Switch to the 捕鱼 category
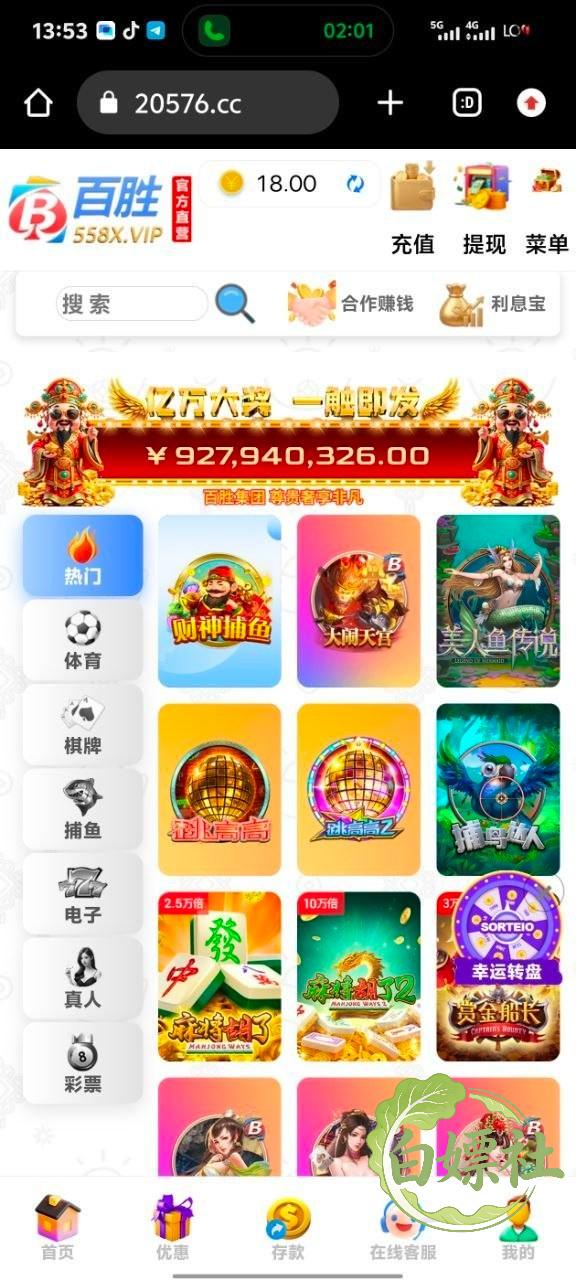576x1280 pixels. click(x=83, y=810)
